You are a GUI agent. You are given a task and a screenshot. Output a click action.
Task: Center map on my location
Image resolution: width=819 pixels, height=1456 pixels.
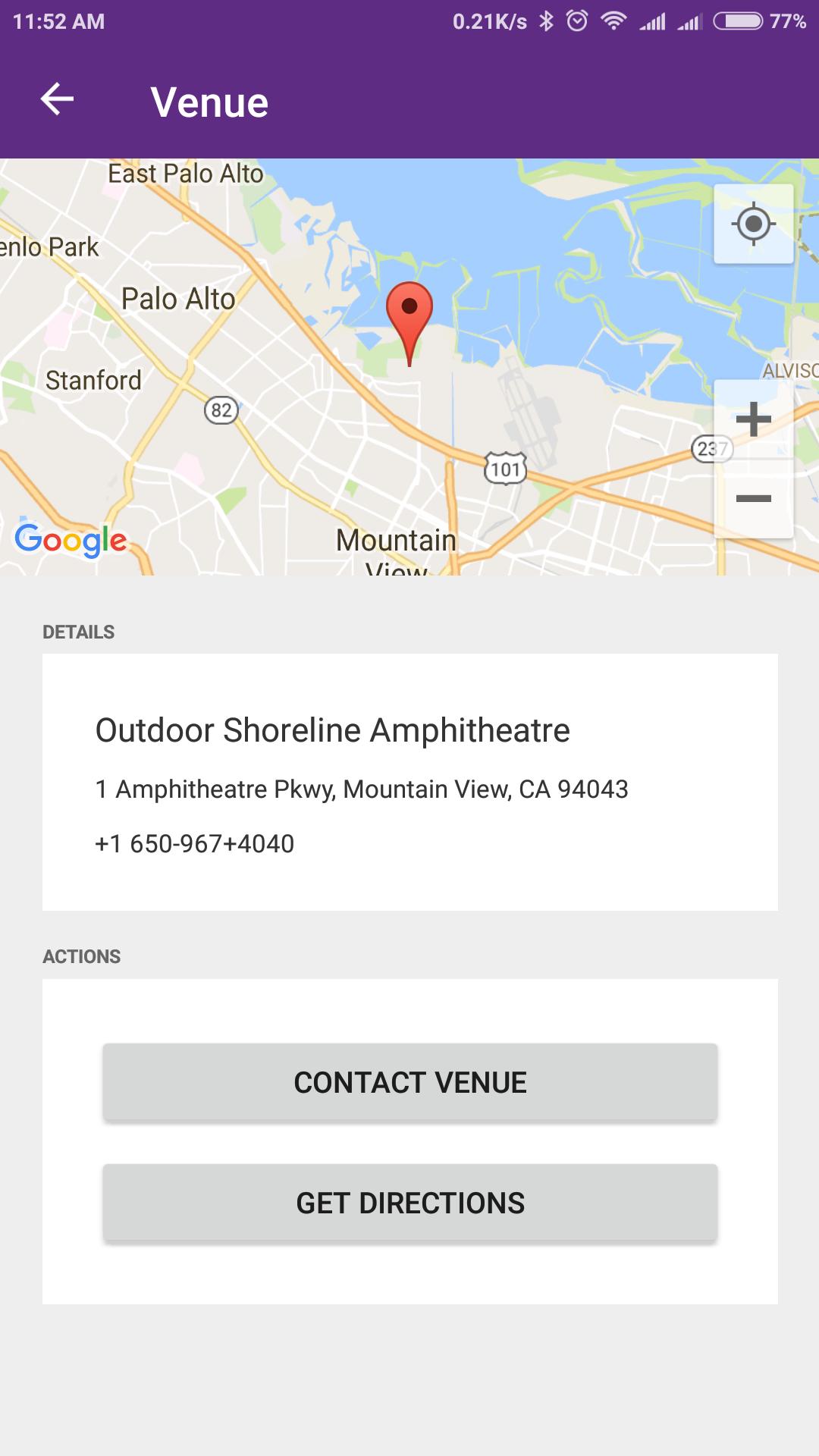(x=753, y=224)
